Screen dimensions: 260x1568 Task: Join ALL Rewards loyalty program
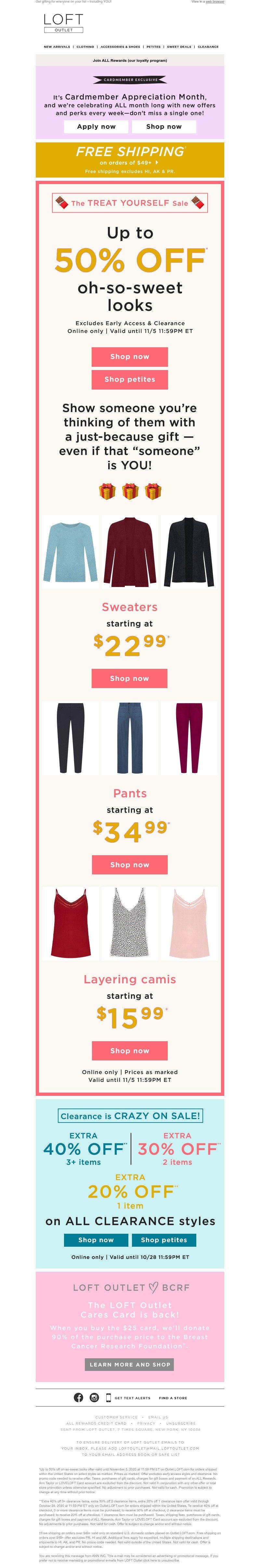tap(130, 60)
